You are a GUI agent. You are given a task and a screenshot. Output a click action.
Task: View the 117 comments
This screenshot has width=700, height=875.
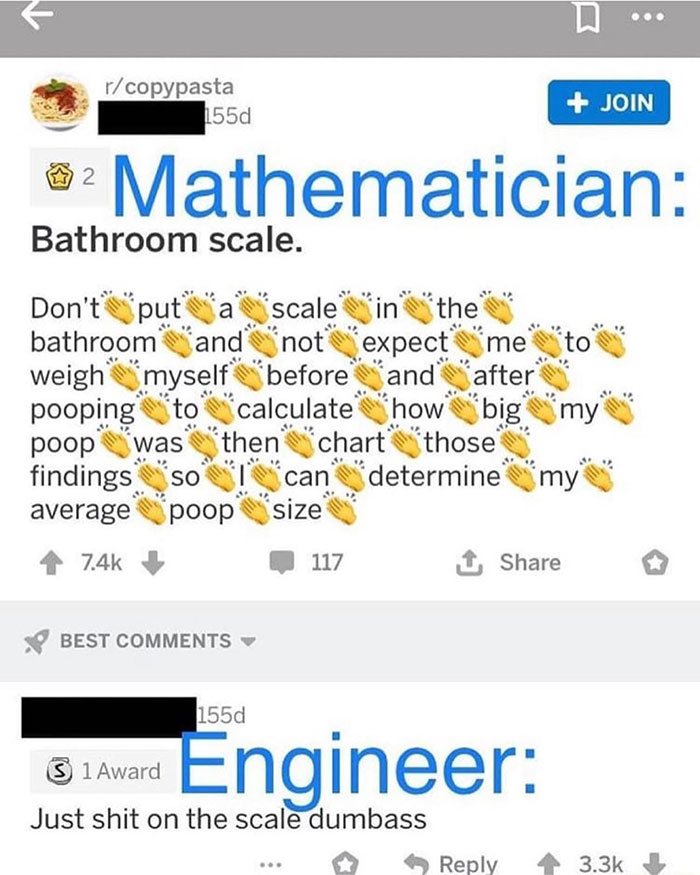306,562
